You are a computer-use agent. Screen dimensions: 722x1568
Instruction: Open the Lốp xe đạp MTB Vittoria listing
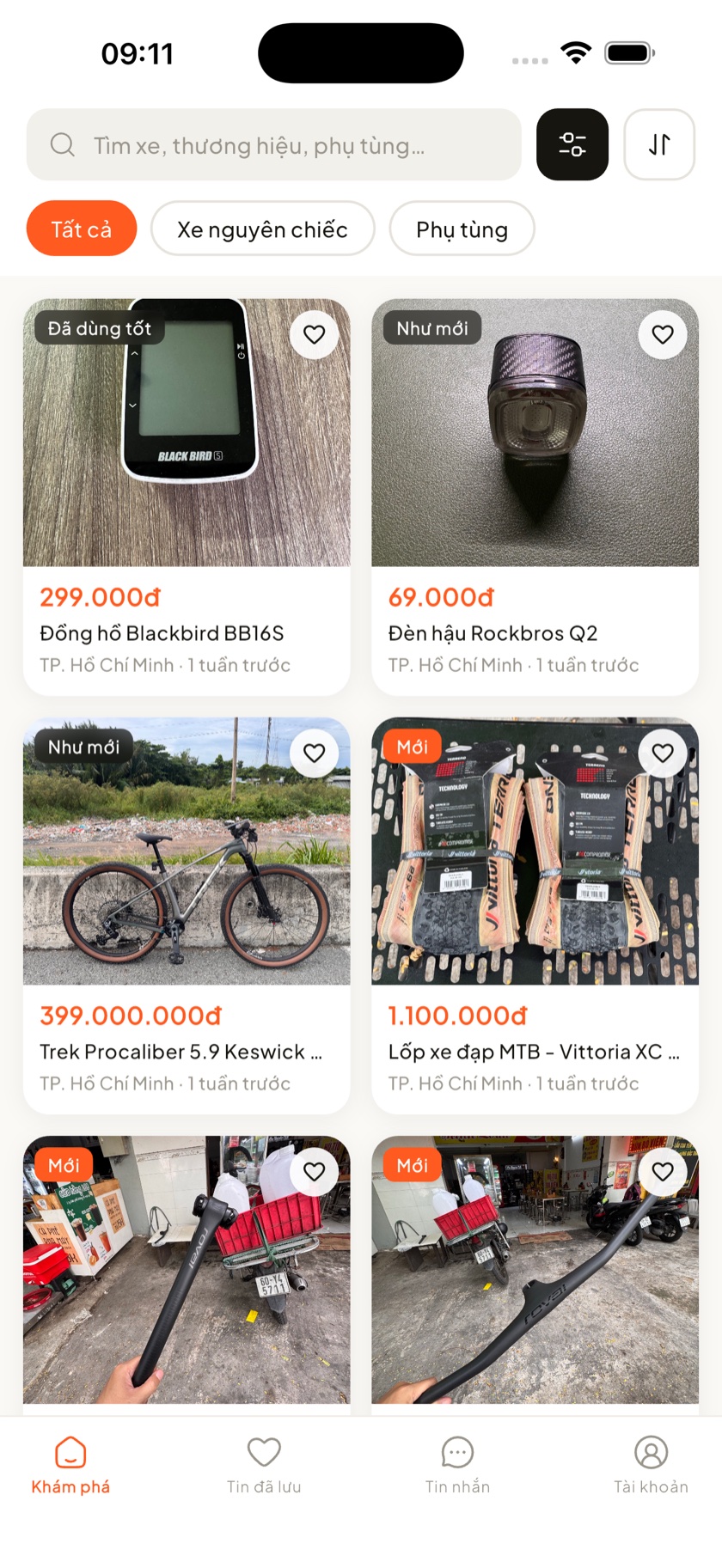coord(535,915)
